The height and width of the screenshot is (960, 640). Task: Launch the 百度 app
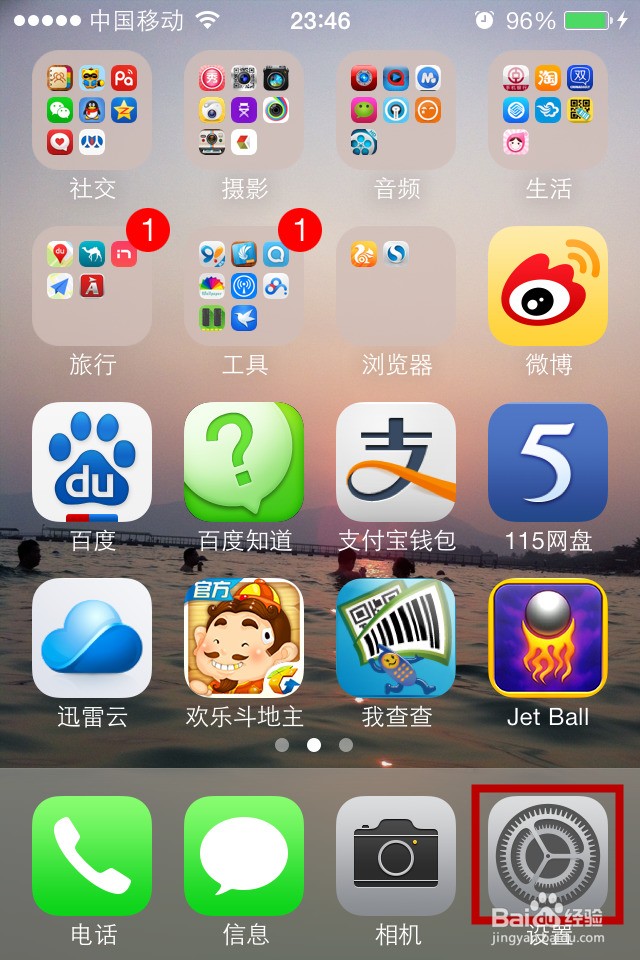point(92,463)
